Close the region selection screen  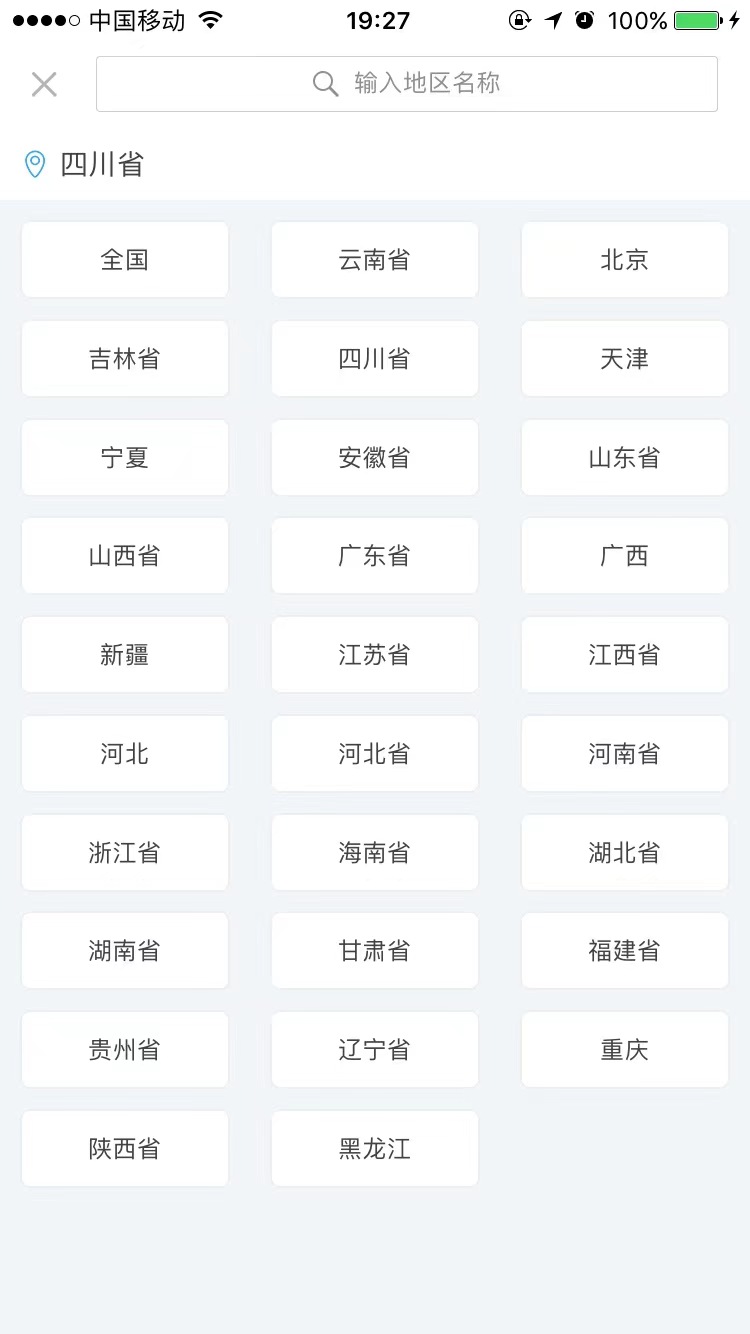click(x=44, y=84)
